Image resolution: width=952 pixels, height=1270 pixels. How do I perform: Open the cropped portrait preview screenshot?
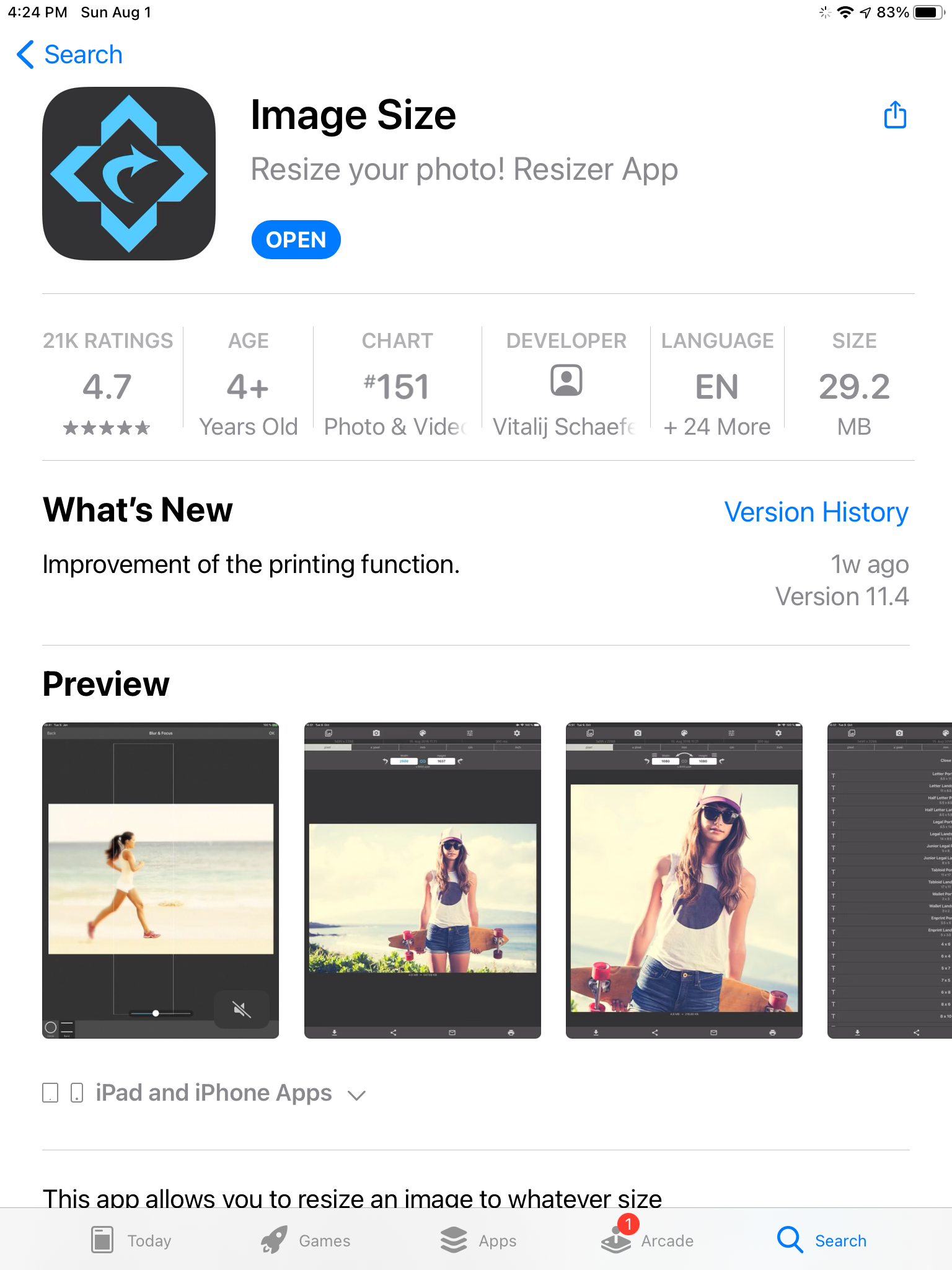(684, 880)
